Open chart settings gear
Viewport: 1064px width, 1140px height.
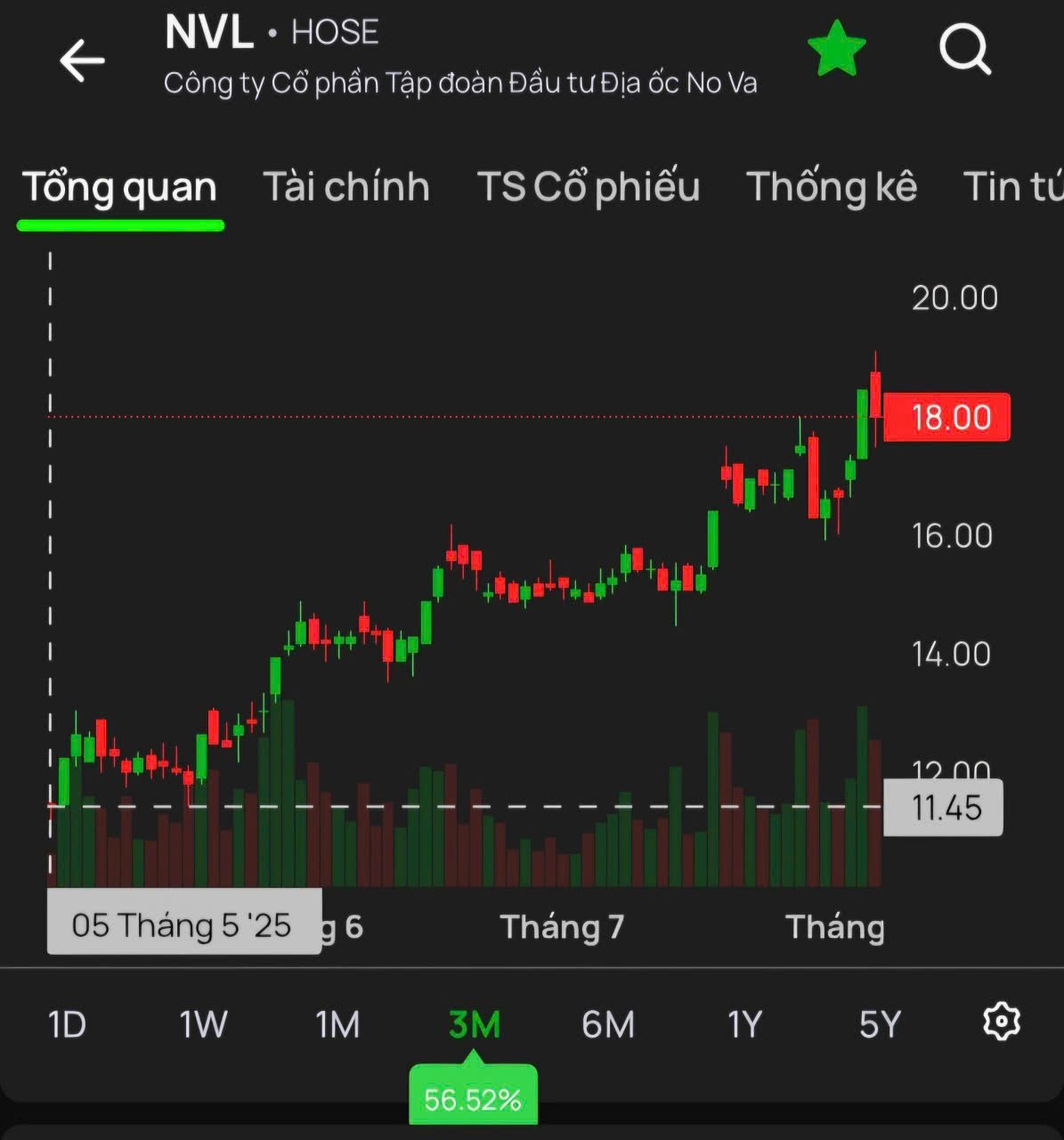pyautogui.click(x=1001, y=1022)
